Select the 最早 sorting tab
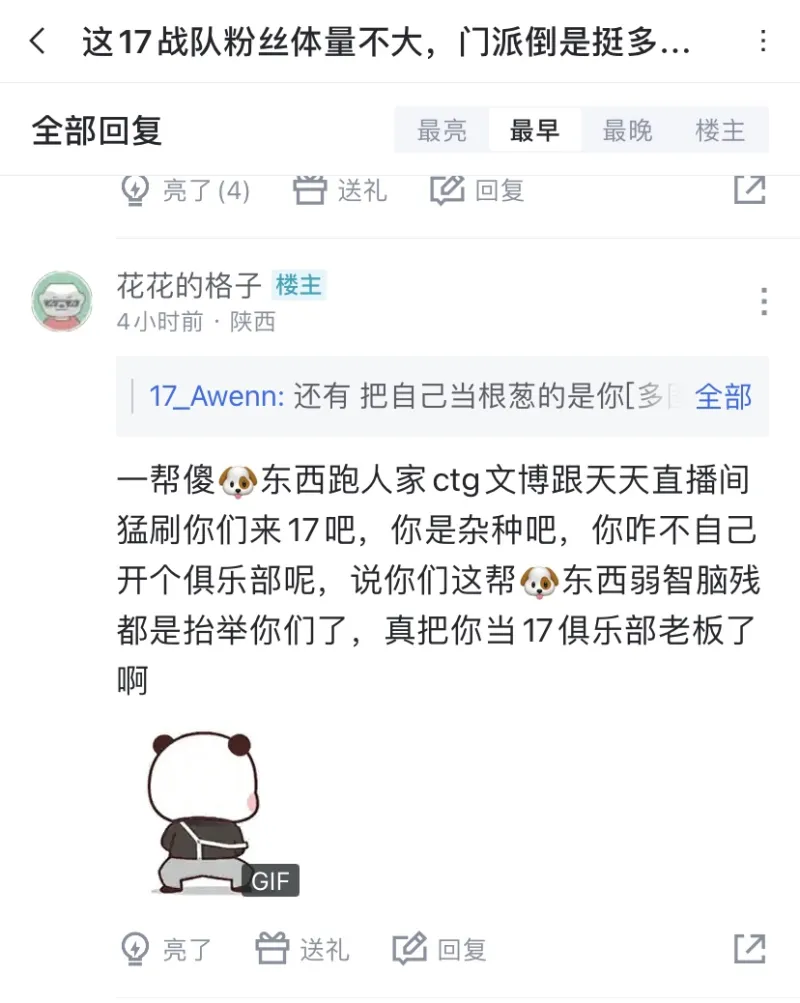 (x=534, y=130)
